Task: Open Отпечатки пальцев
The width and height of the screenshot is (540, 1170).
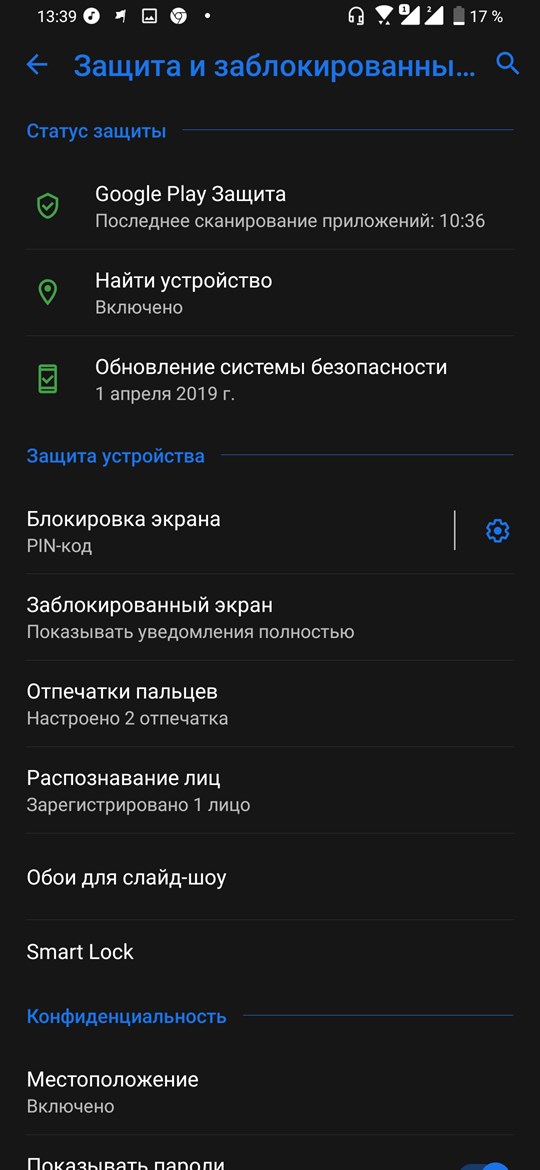Action: point(270,704)
